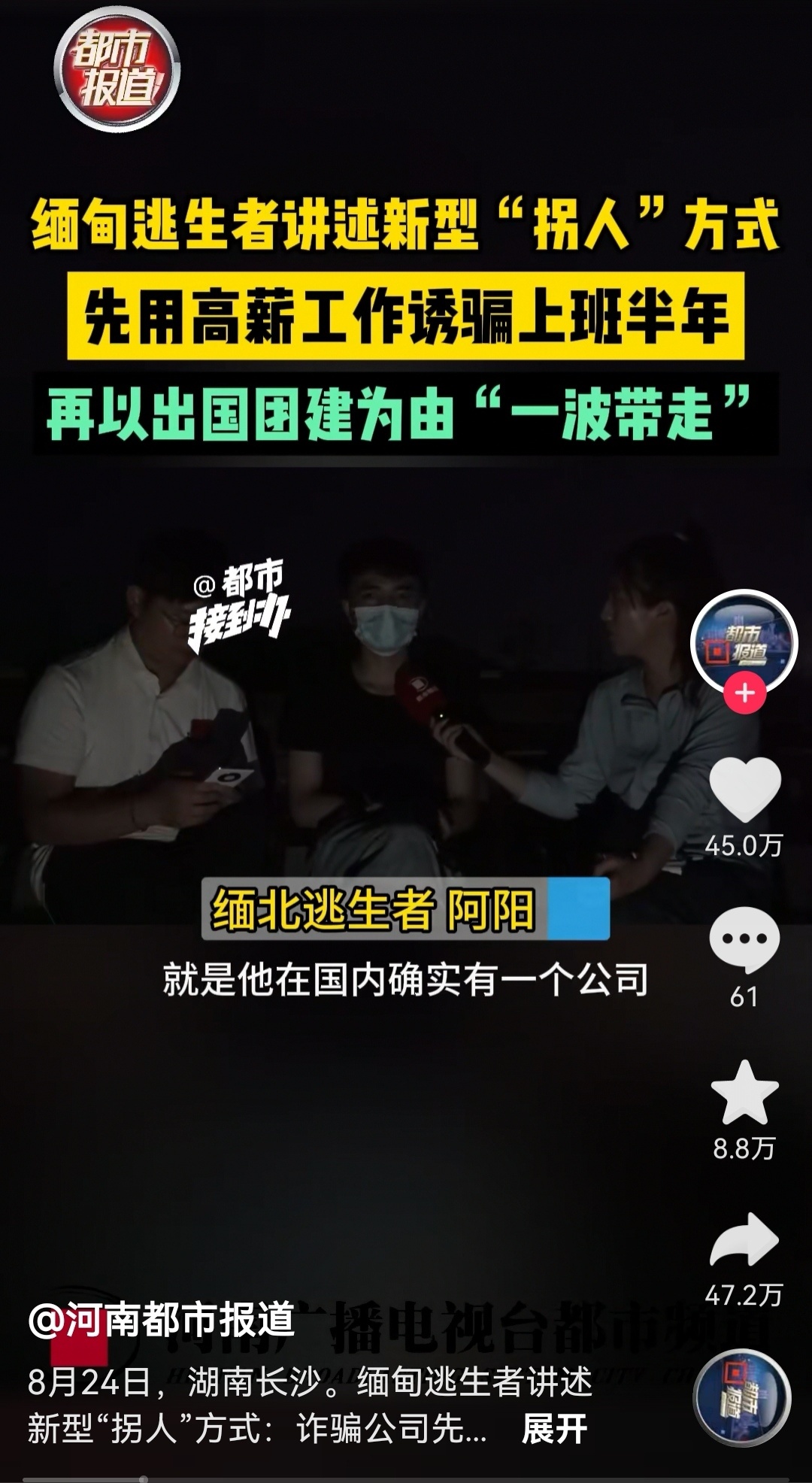Open the comments with 61 replies

(x=744, y=939)
